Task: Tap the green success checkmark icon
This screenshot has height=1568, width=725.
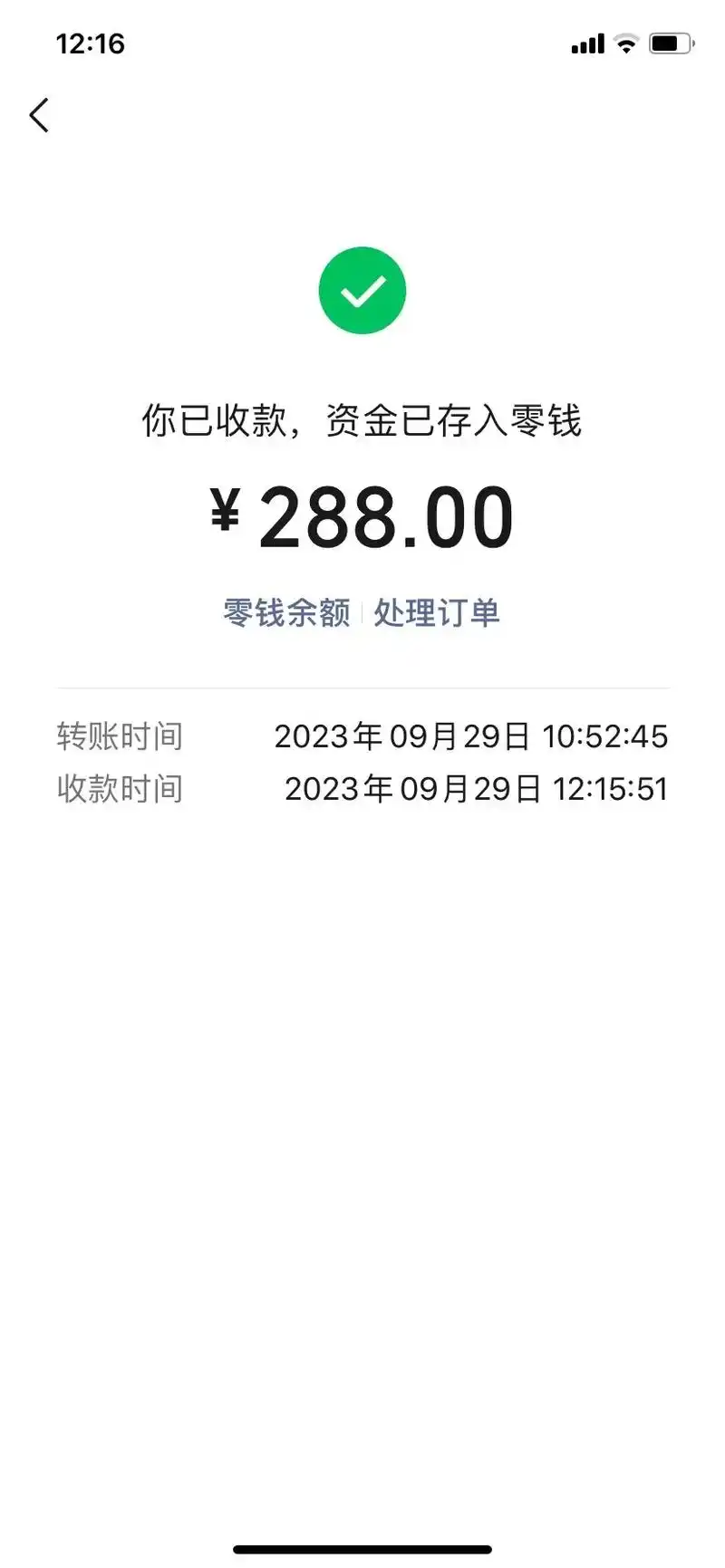Action: tap(362, 289)
